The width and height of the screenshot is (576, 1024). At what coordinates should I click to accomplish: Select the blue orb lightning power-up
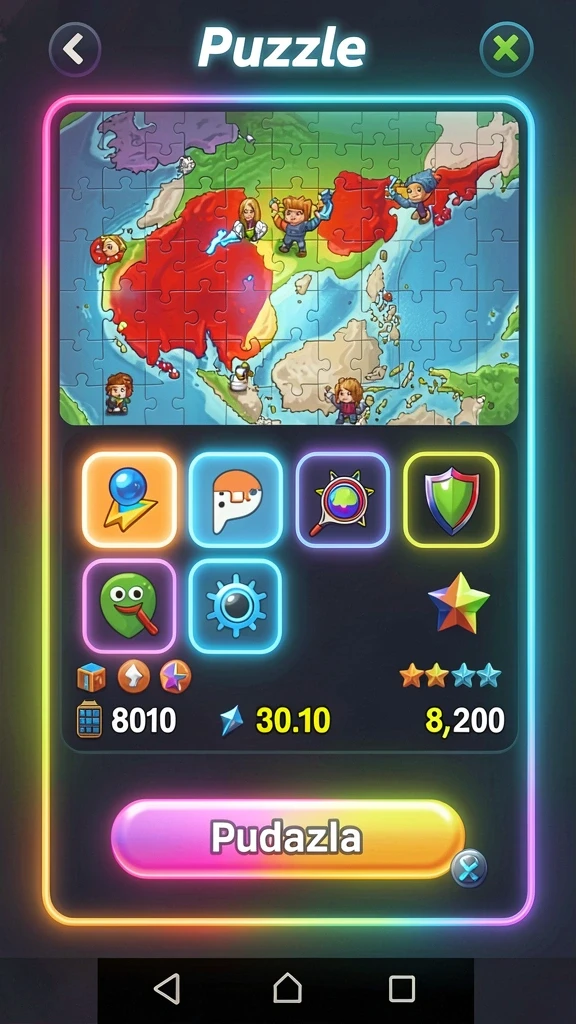click(129, 500)
